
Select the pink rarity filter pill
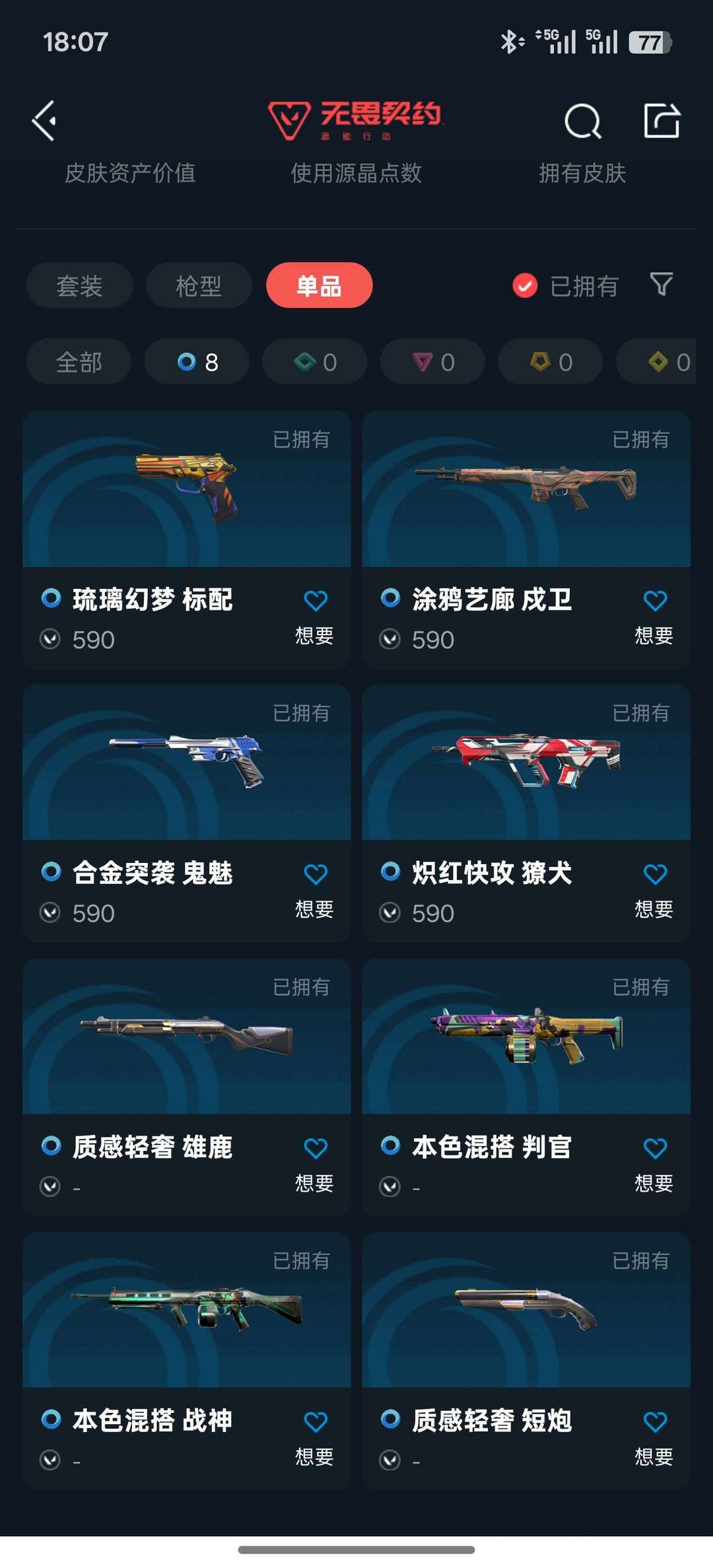pyautogui.click(x=432, y=361)
